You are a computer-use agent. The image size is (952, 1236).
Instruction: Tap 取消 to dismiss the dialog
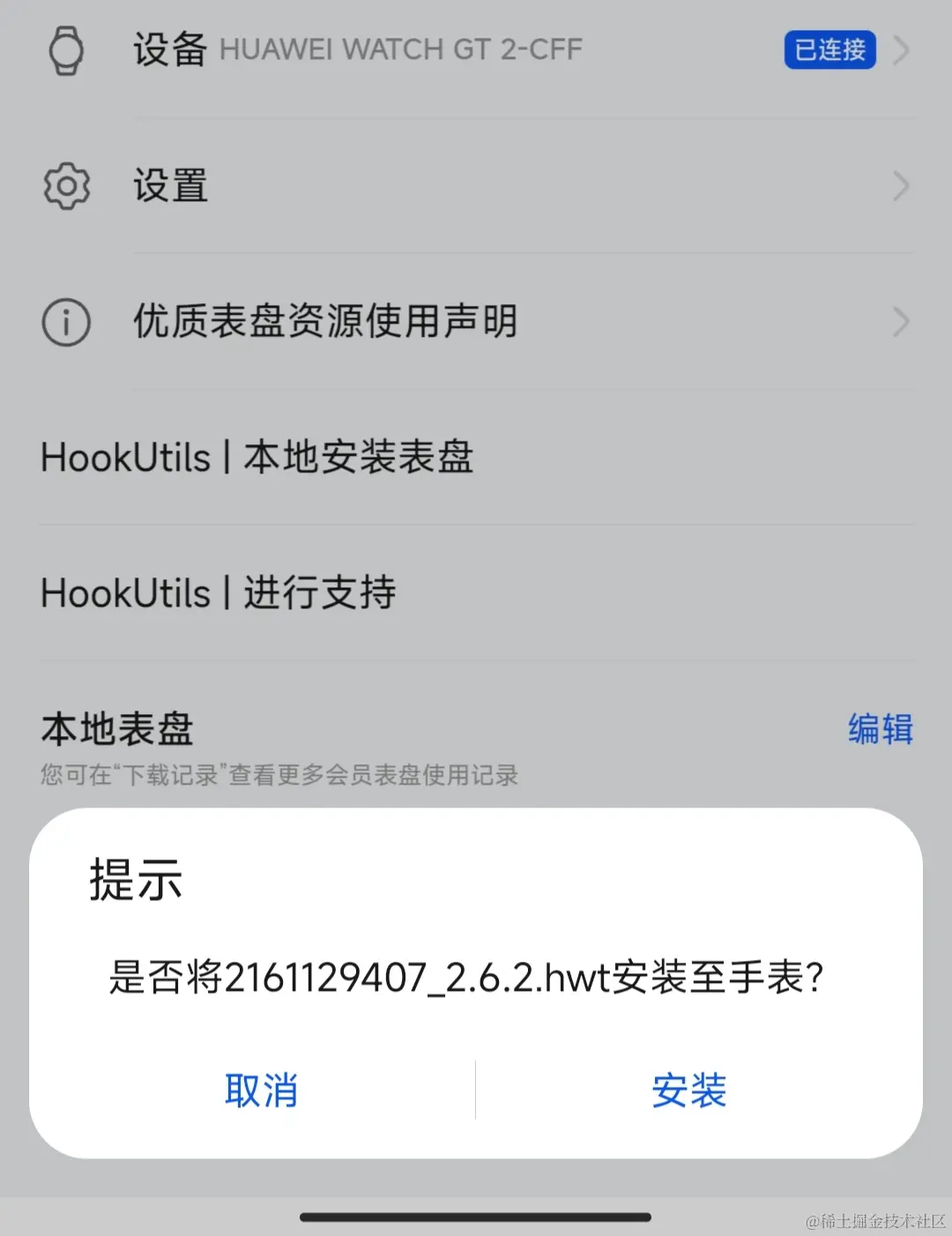coord(261,1091)
